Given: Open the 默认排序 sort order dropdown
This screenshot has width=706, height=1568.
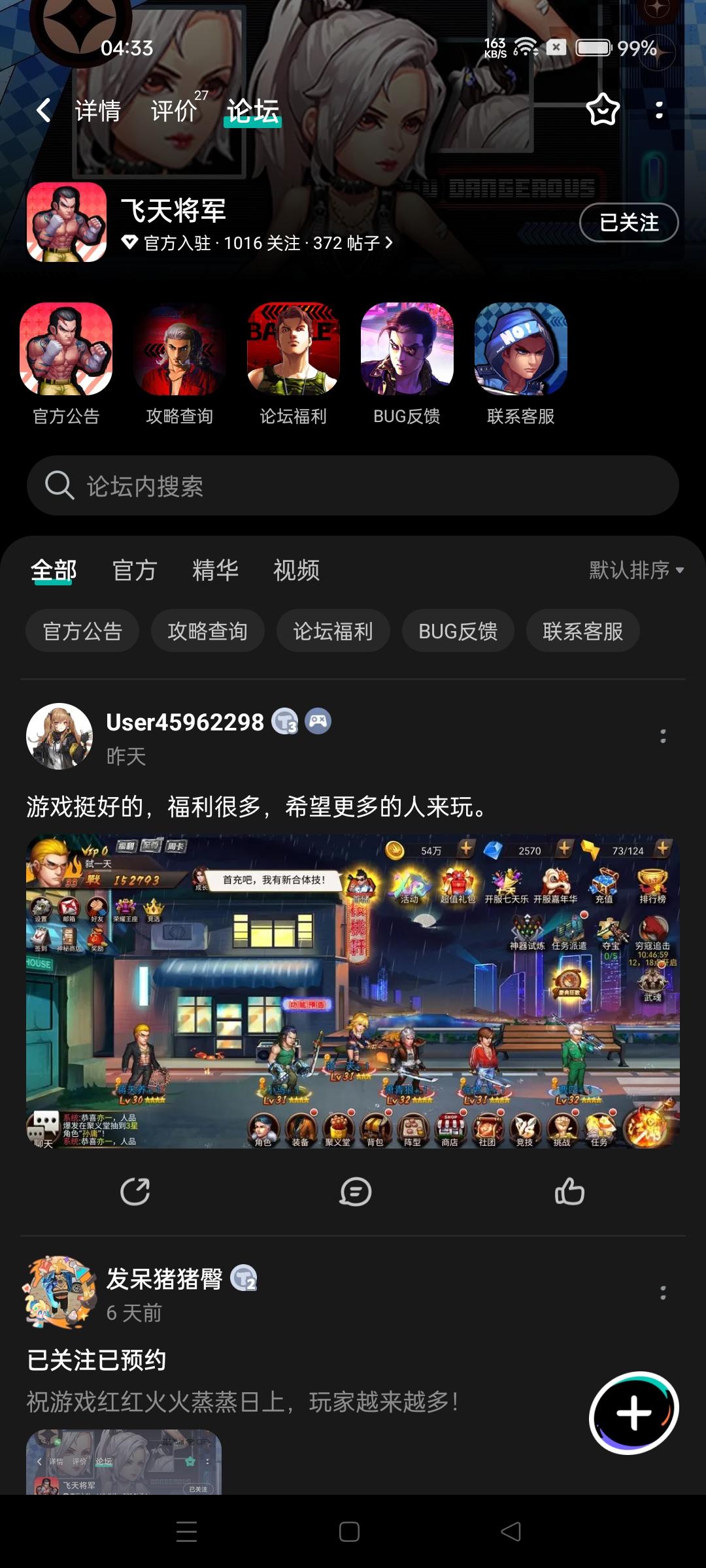Looking at the screenshot, I should pos(633,570).
